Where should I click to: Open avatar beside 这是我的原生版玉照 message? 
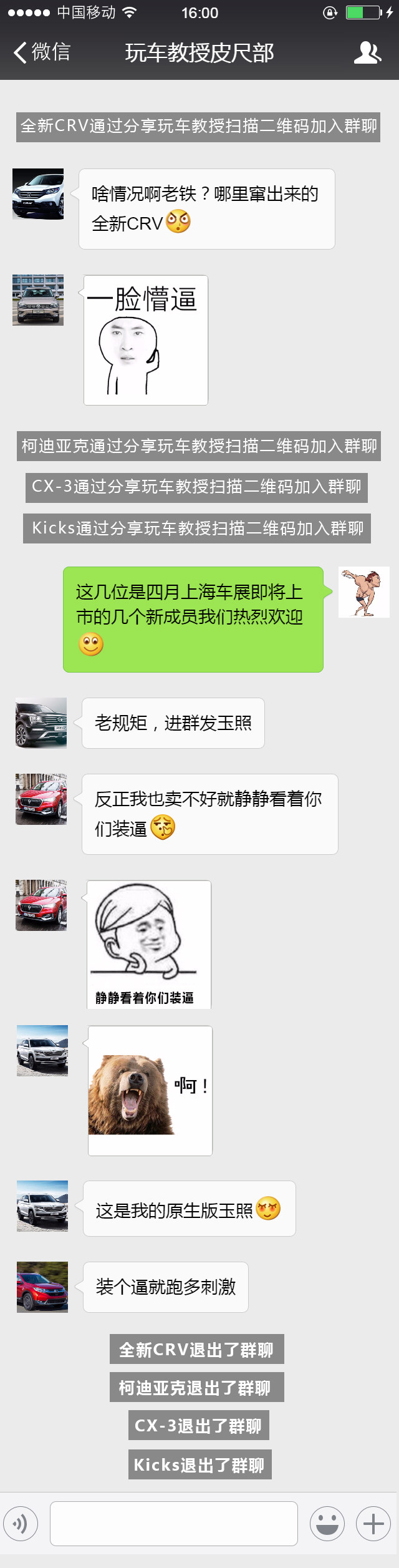point(42,1205)
